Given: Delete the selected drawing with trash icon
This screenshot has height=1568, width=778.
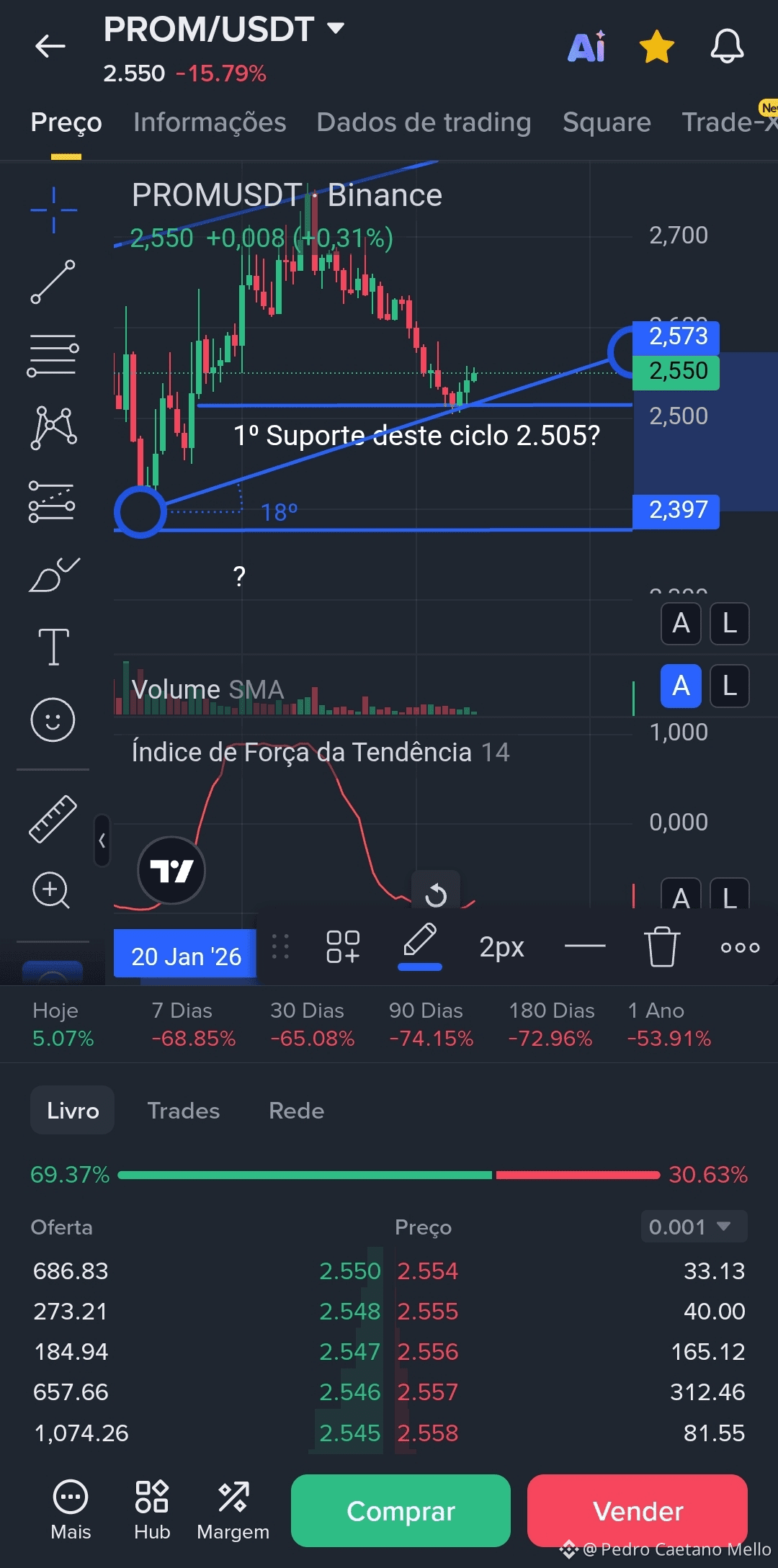Looking at the screenshot, I should [661, 946].
